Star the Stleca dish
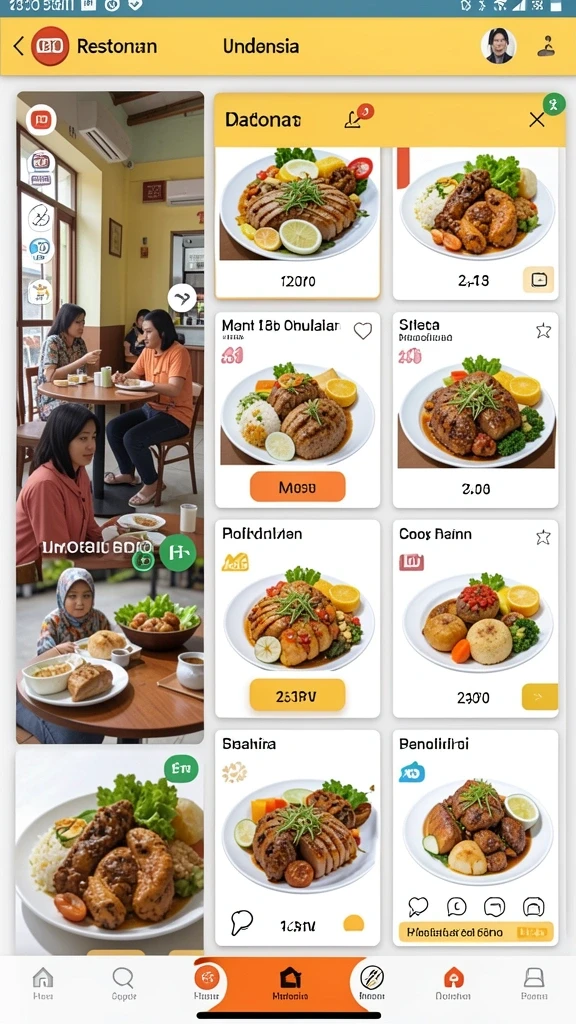Viewport: 576px width, 1024px height. tap(543, 331)
